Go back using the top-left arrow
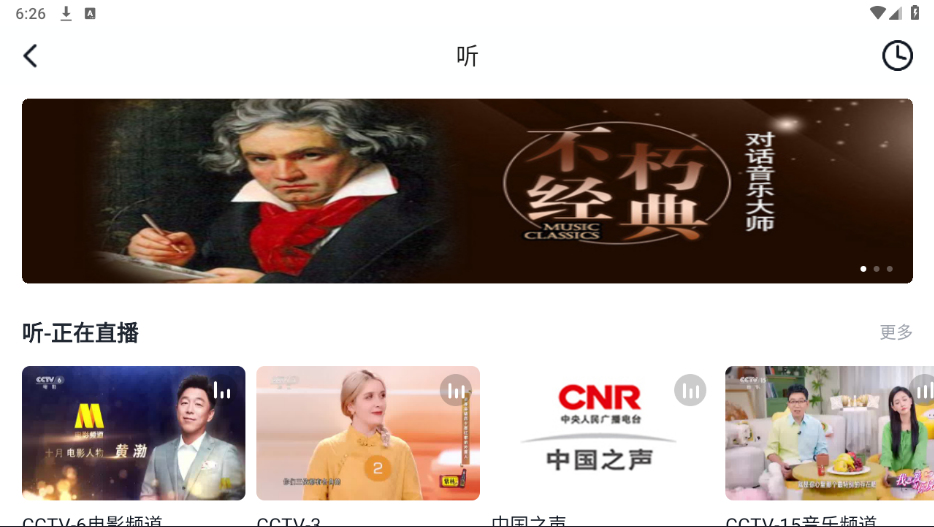 [30, 56]
